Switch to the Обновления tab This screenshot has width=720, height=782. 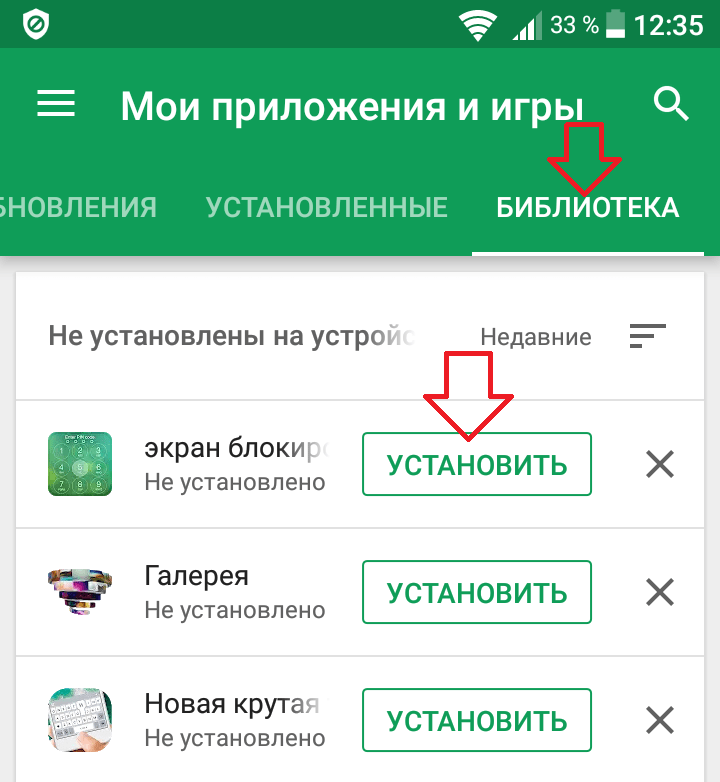tap(78, 208)
